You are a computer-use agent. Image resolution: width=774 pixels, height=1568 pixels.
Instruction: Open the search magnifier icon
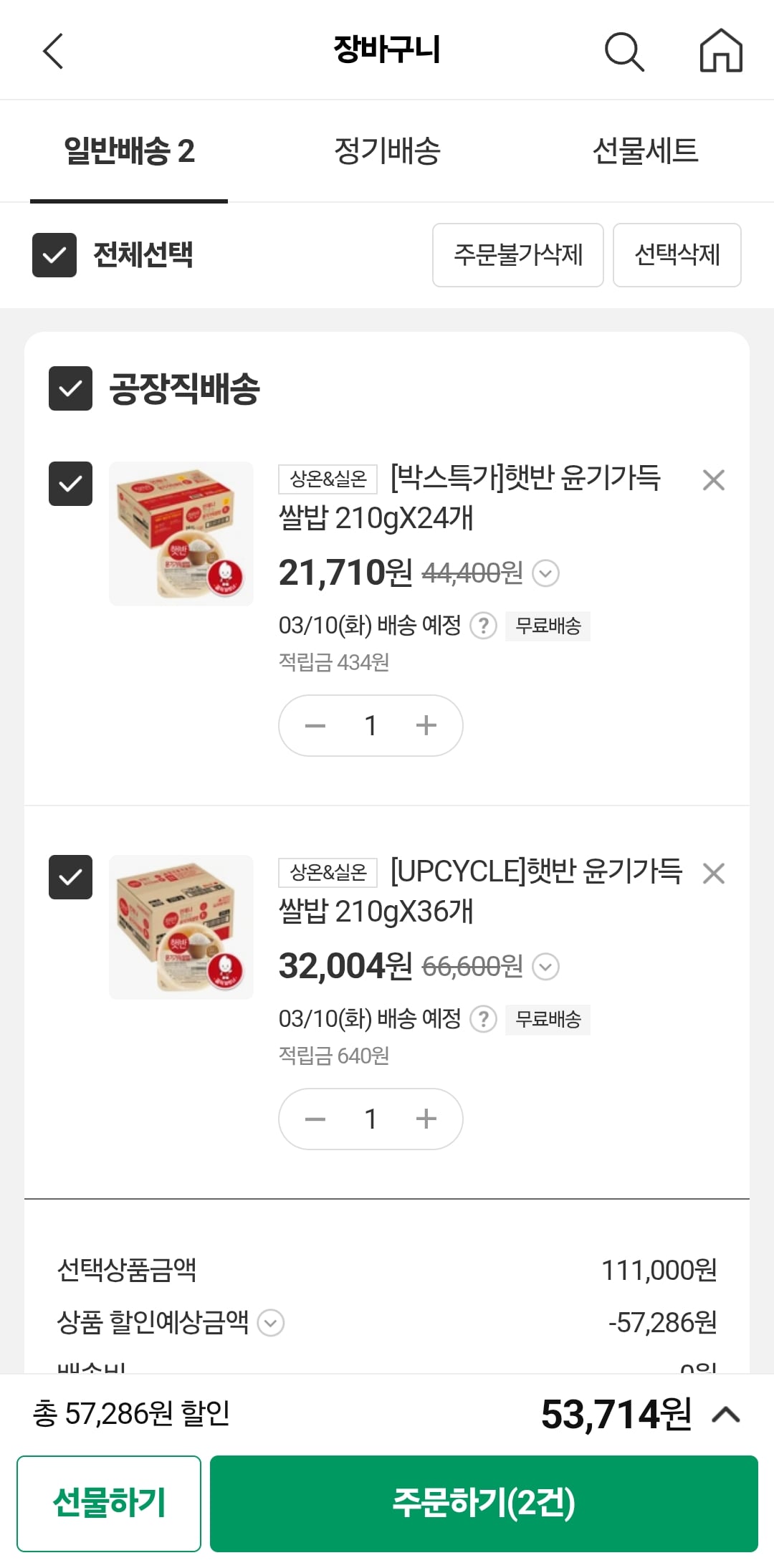pos(624,52)
